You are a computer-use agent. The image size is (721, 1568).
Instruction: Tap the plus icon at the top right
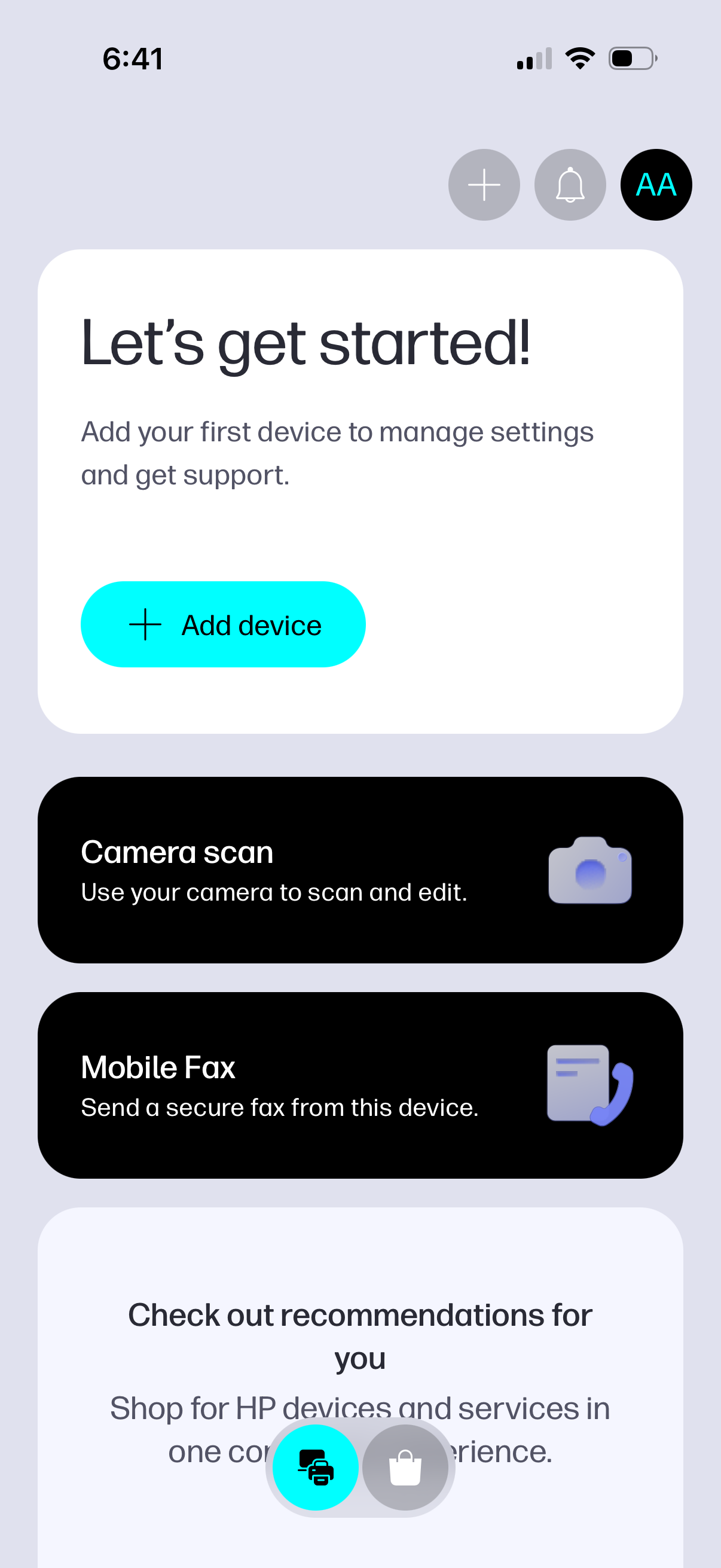click(484, 184)
